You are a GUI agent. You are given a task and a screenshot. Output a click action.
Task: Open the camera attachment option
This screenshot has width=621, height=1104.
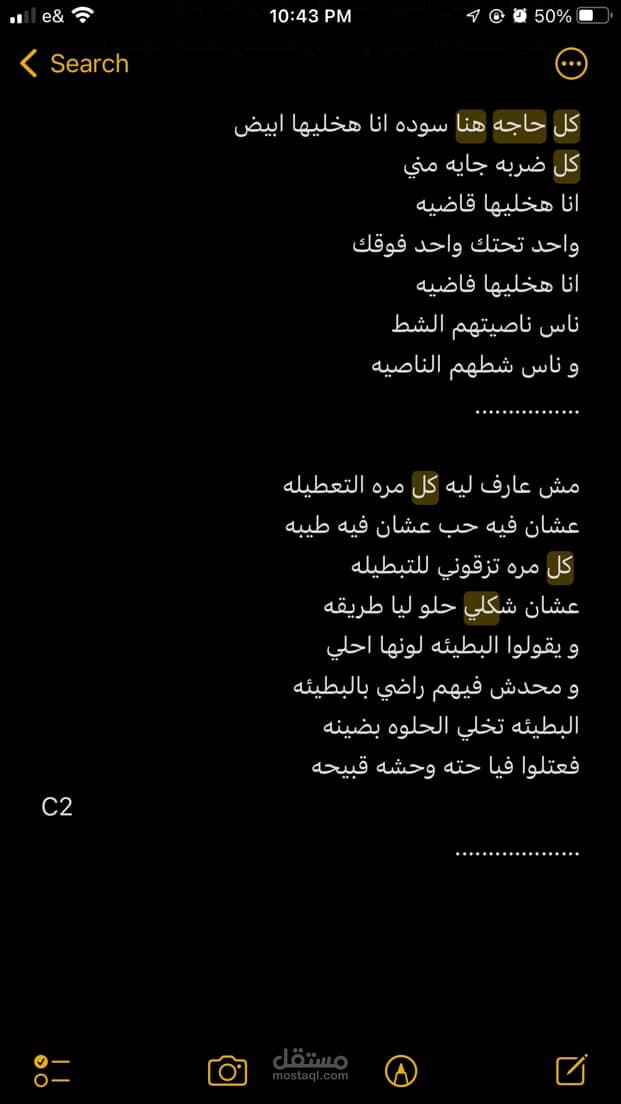tap(227, 1070)
